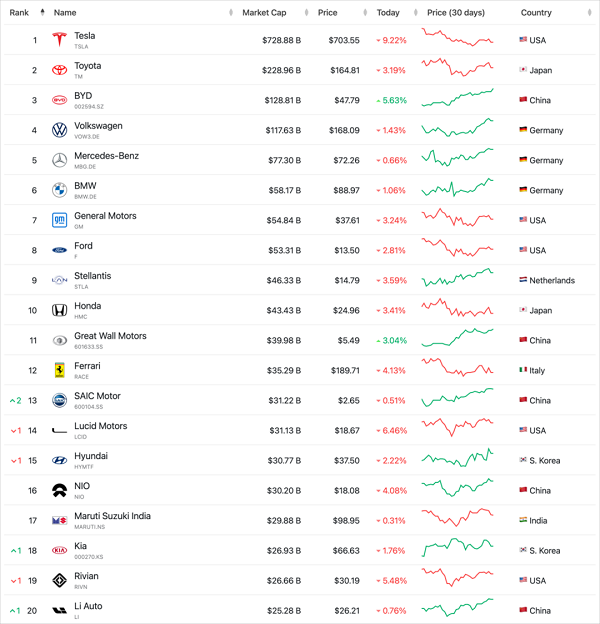View Stellantis details
This screenshot has width=600, height=624.
92,276
